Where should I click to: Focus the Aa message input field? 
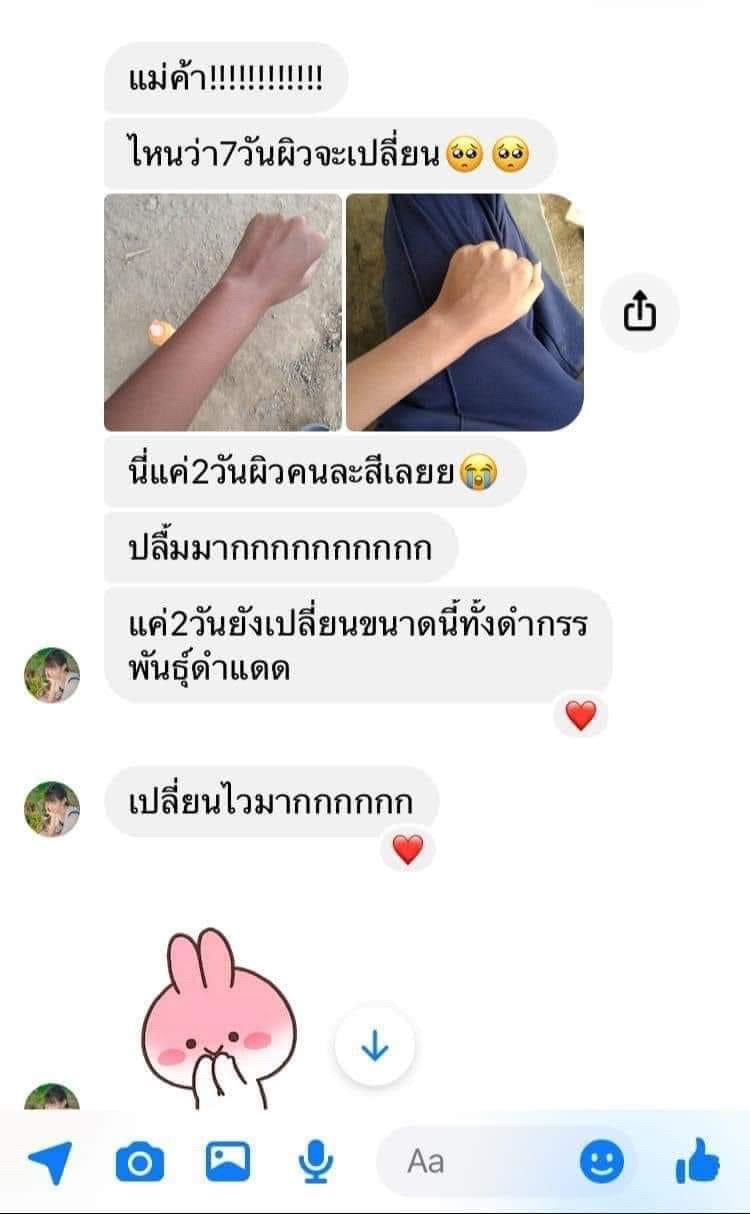tap(480, 1162)
